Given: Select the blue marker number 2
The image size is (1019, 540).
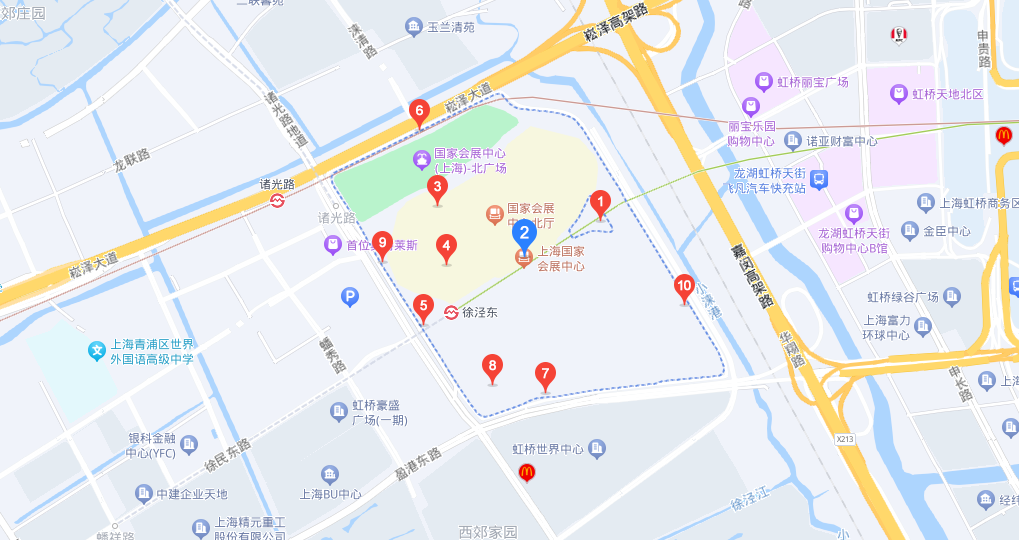Looking at the screenshot, I should [523, 234].
